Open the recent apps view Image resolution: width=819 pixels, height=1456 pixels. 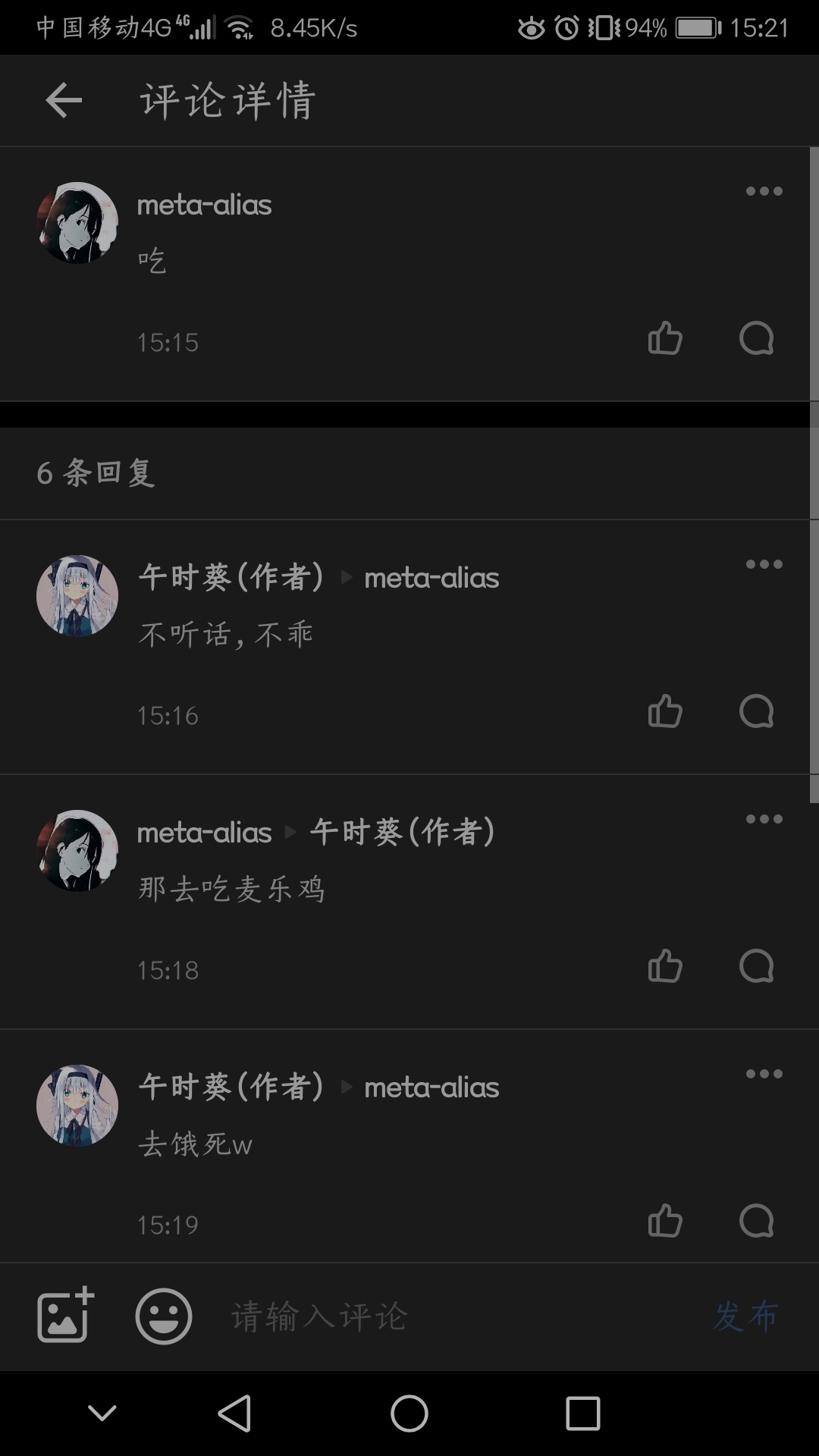pos(582,1414)
